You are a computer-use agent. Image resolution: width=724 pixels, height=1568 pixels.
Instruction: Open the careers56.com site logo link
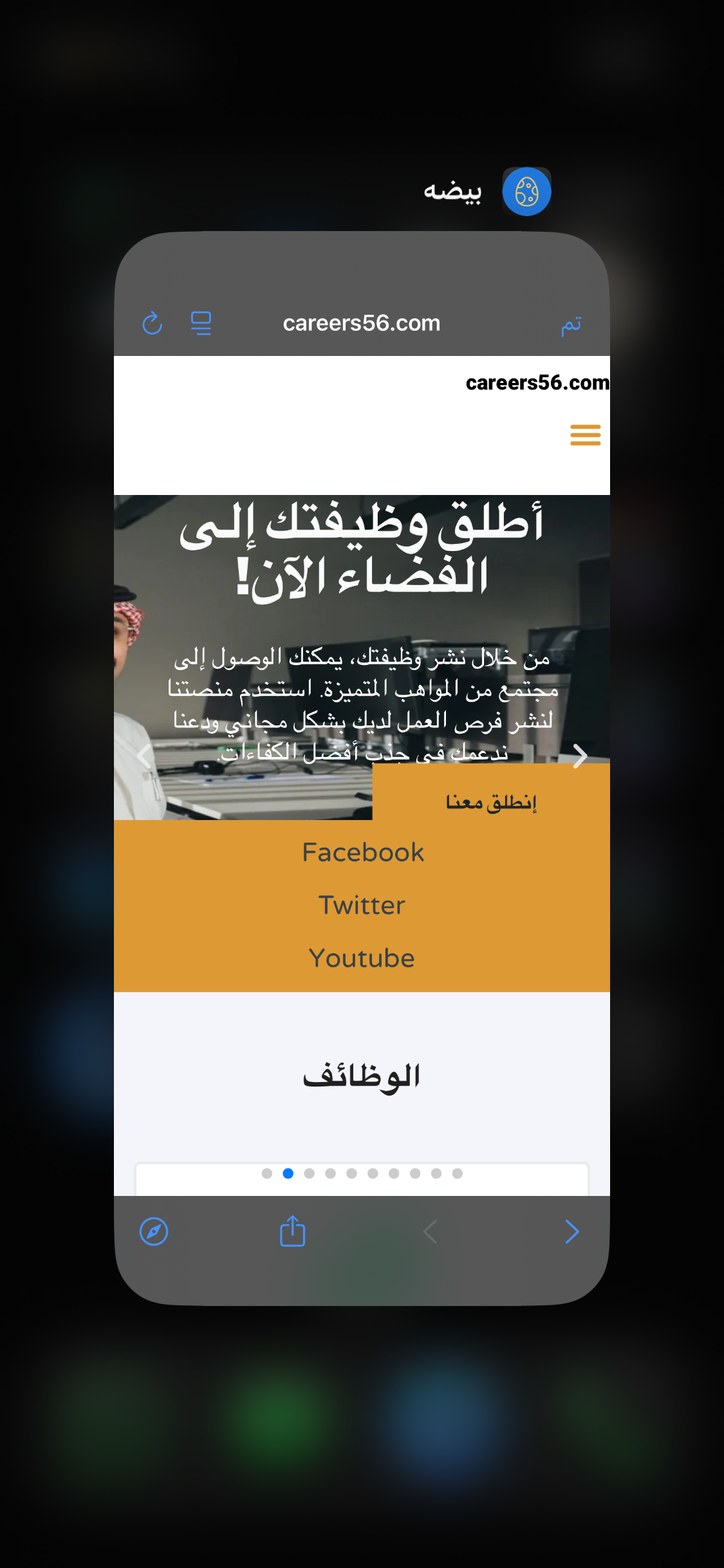[537, 382]
